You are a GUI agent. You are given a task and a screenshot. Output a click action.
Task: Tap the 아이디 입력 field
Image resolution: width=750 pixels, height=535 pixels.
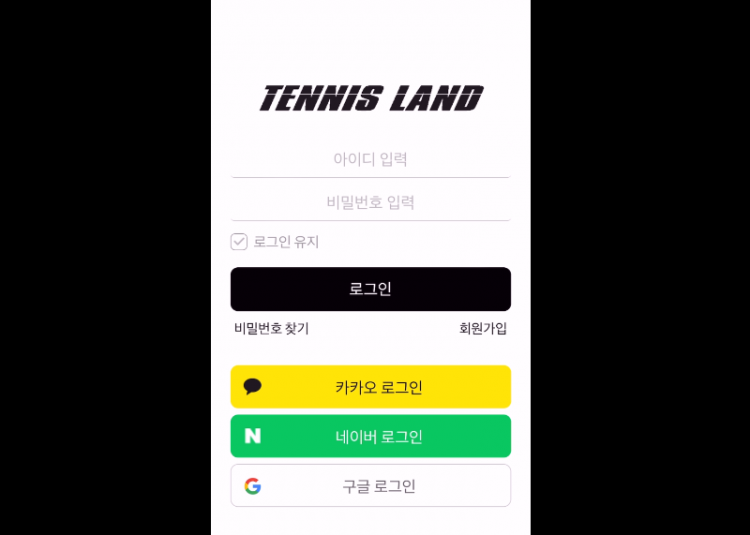370,159
